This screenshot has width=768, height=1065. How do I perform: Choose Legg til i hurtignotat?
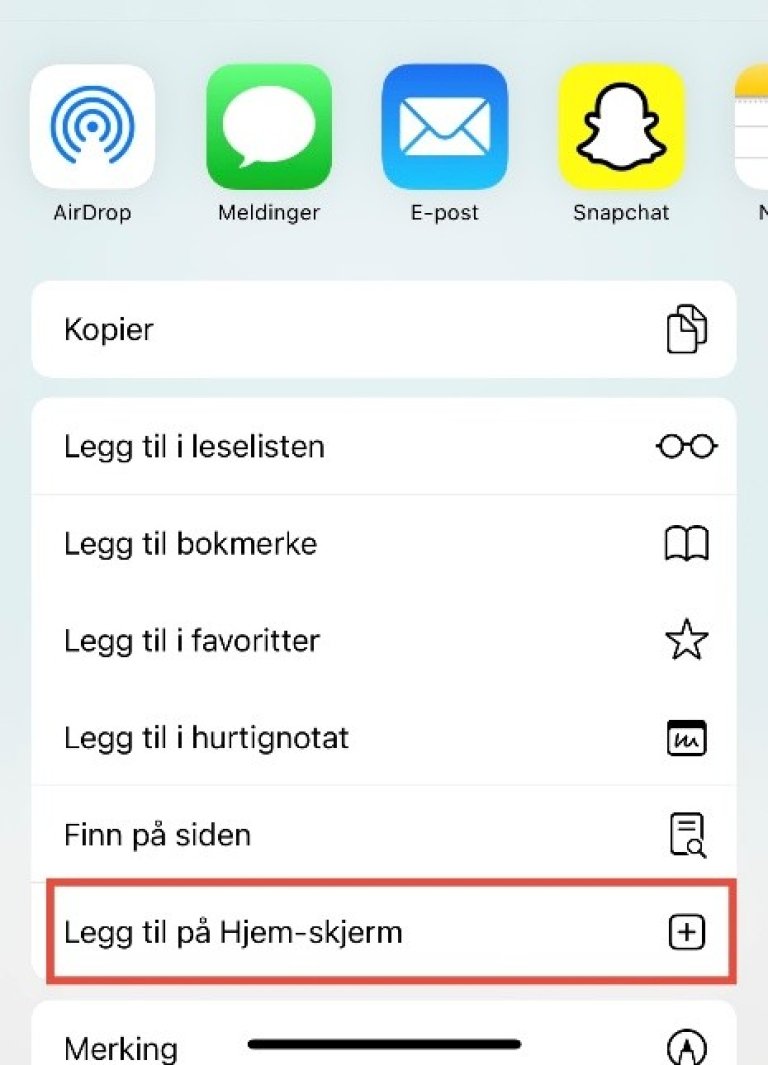[384, 738]
